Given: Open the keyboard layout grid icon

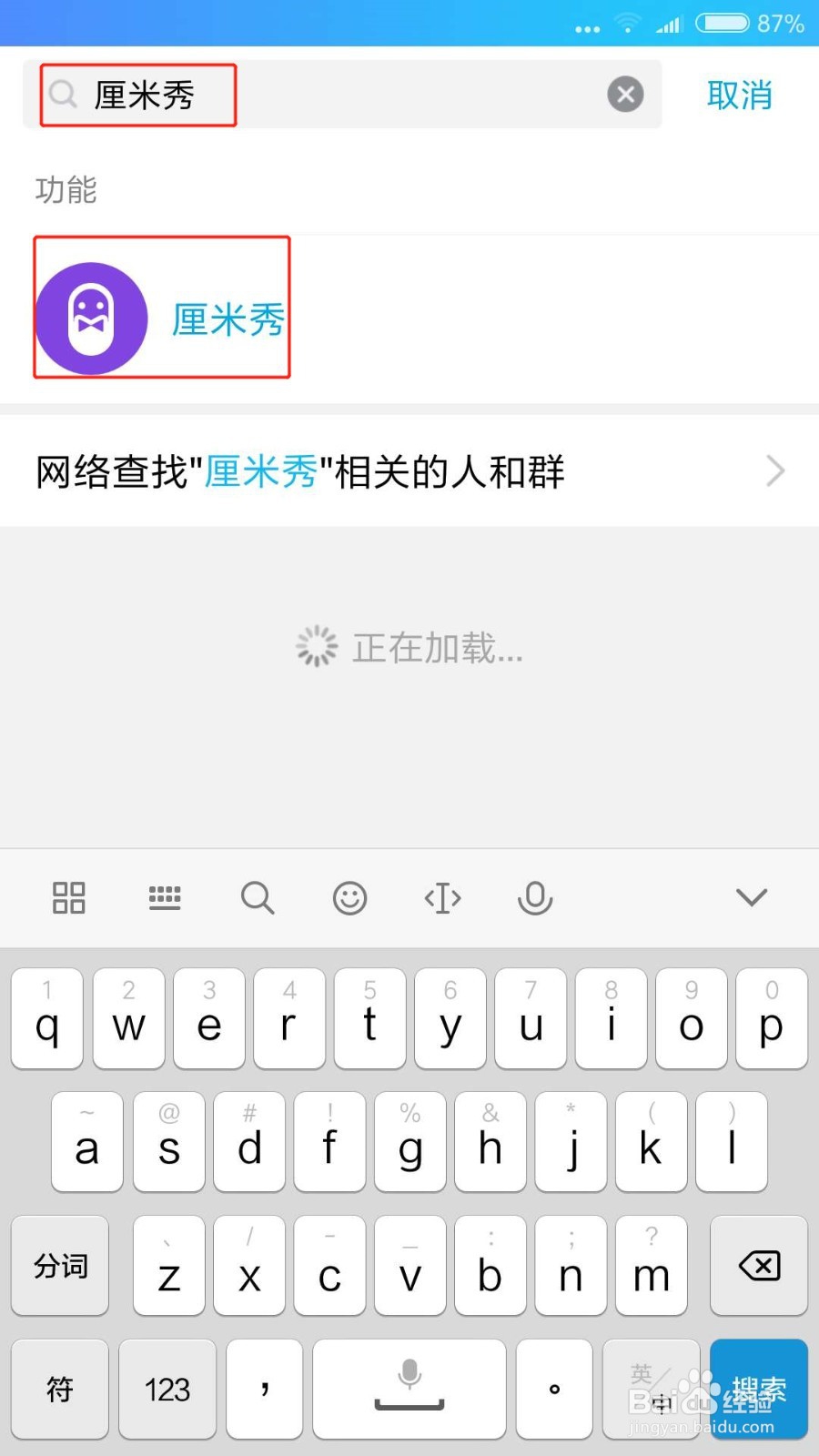Looking at the screenshot, I should (68, 898).
